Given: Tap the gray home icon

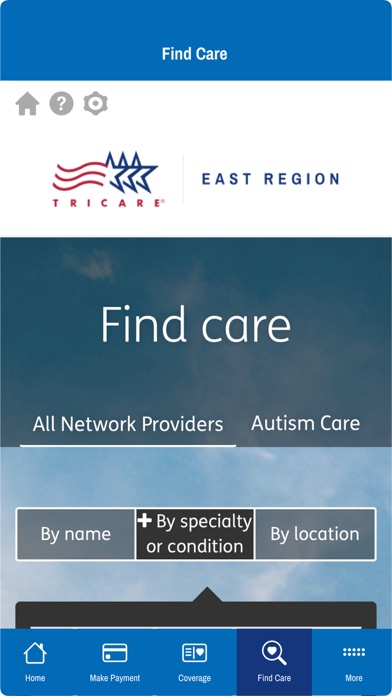Looking at the screenshot, I should [x=27, y=104].
